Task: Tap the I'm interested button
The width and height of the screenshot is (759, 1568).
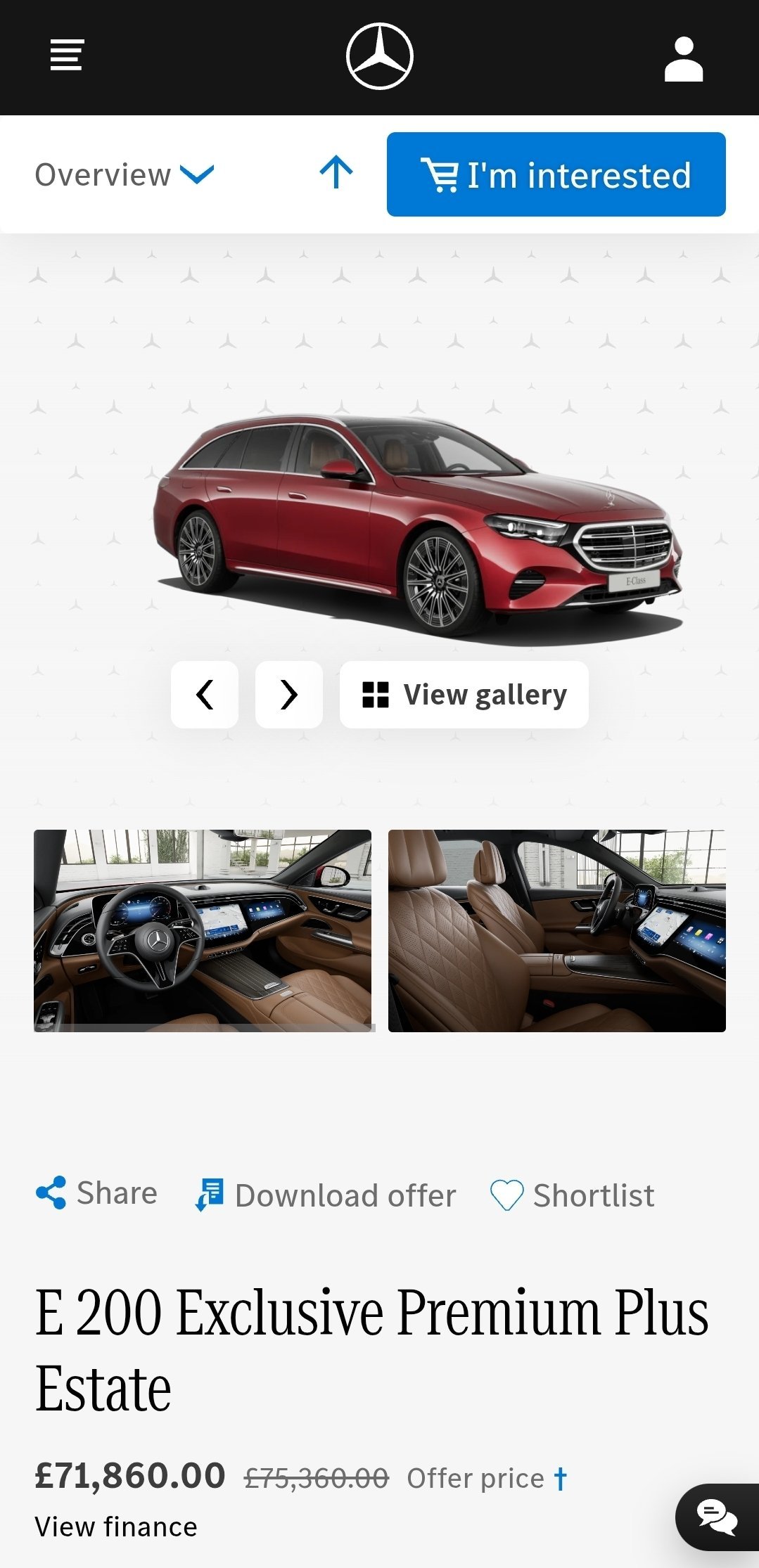Action: pos(556,174)
